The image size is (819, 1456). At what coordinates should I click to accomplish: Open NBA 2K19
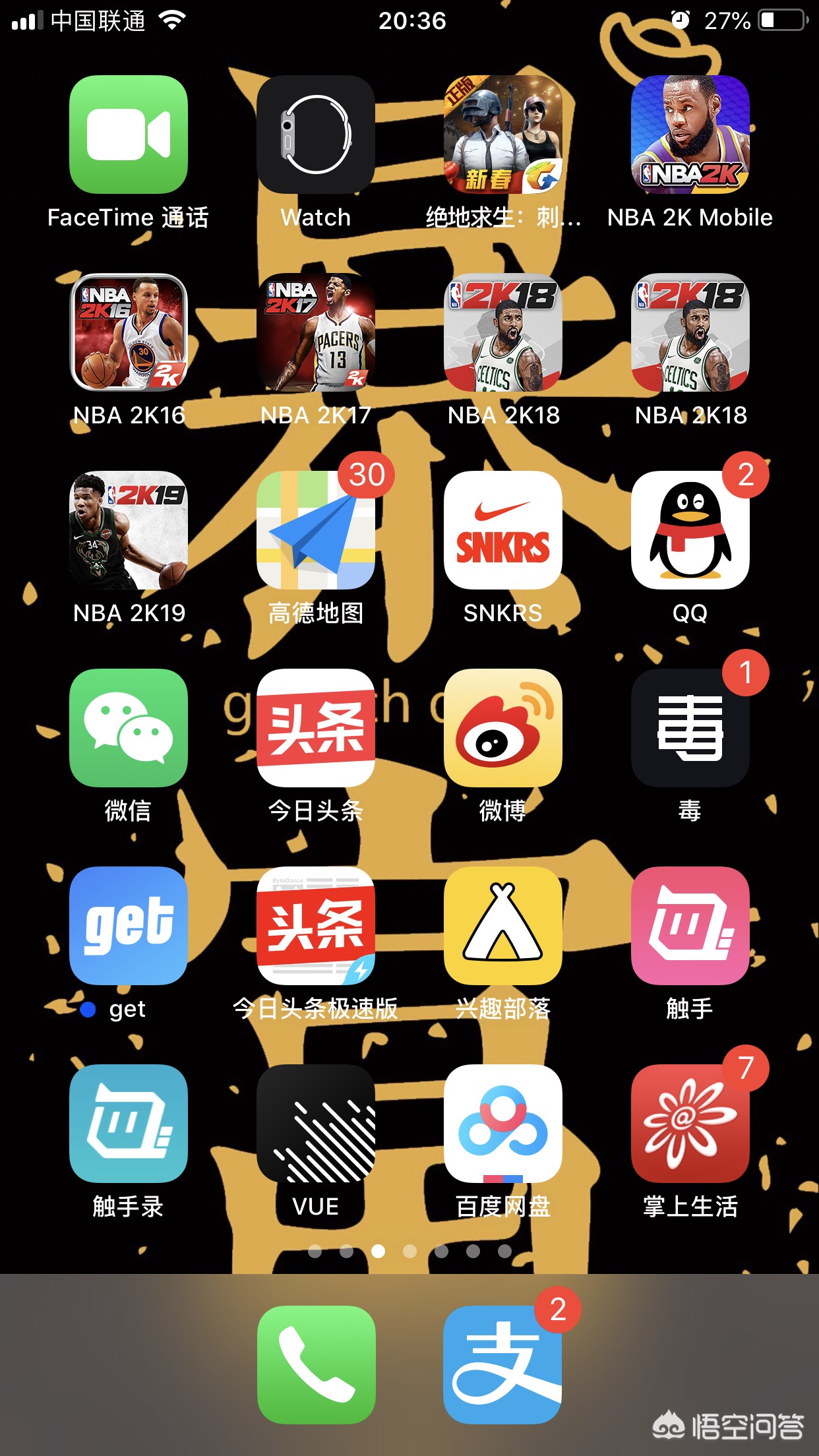tap(129, 530)
